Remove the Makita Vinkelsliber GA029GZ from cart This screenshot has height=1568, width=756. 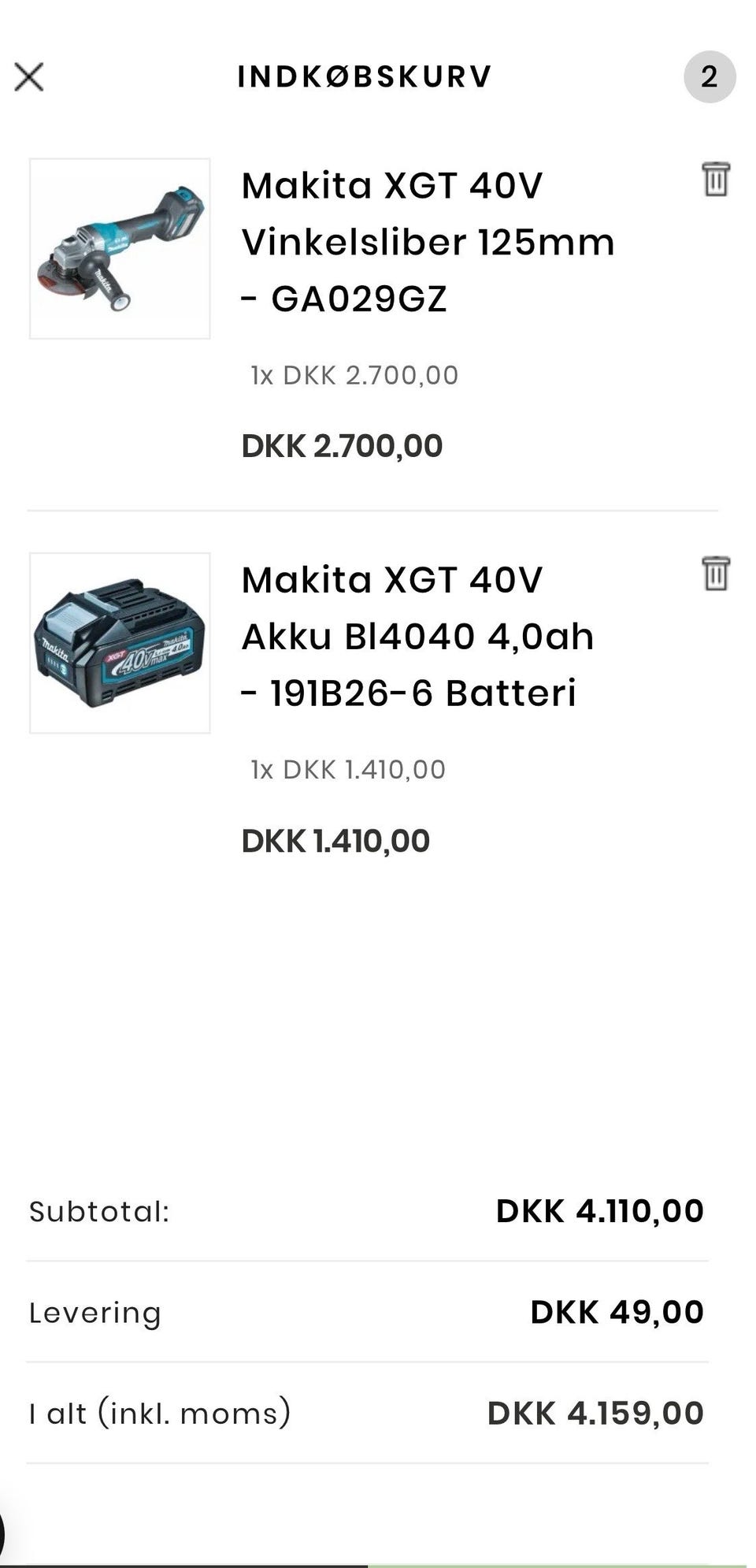point(715,179)
